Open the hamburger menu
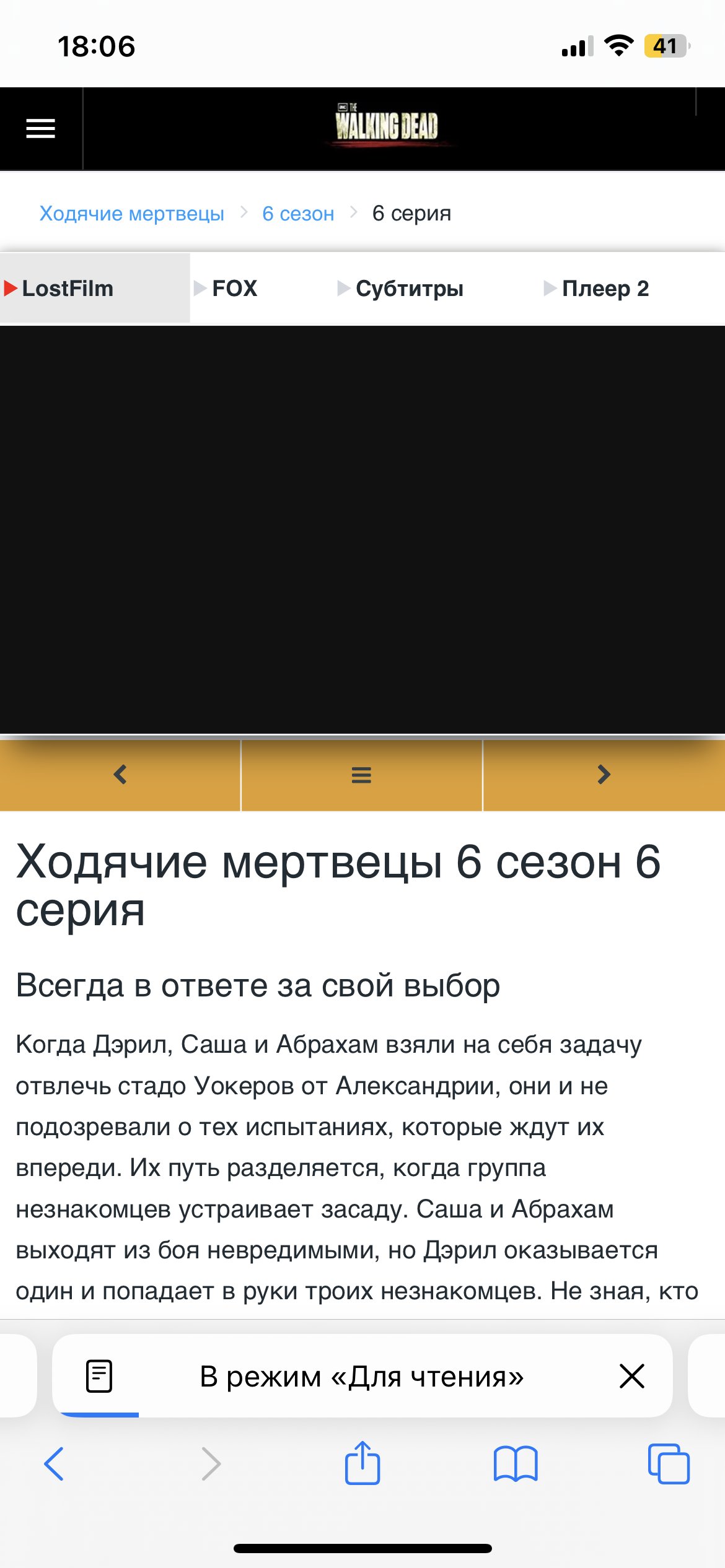 coord(40,128)
